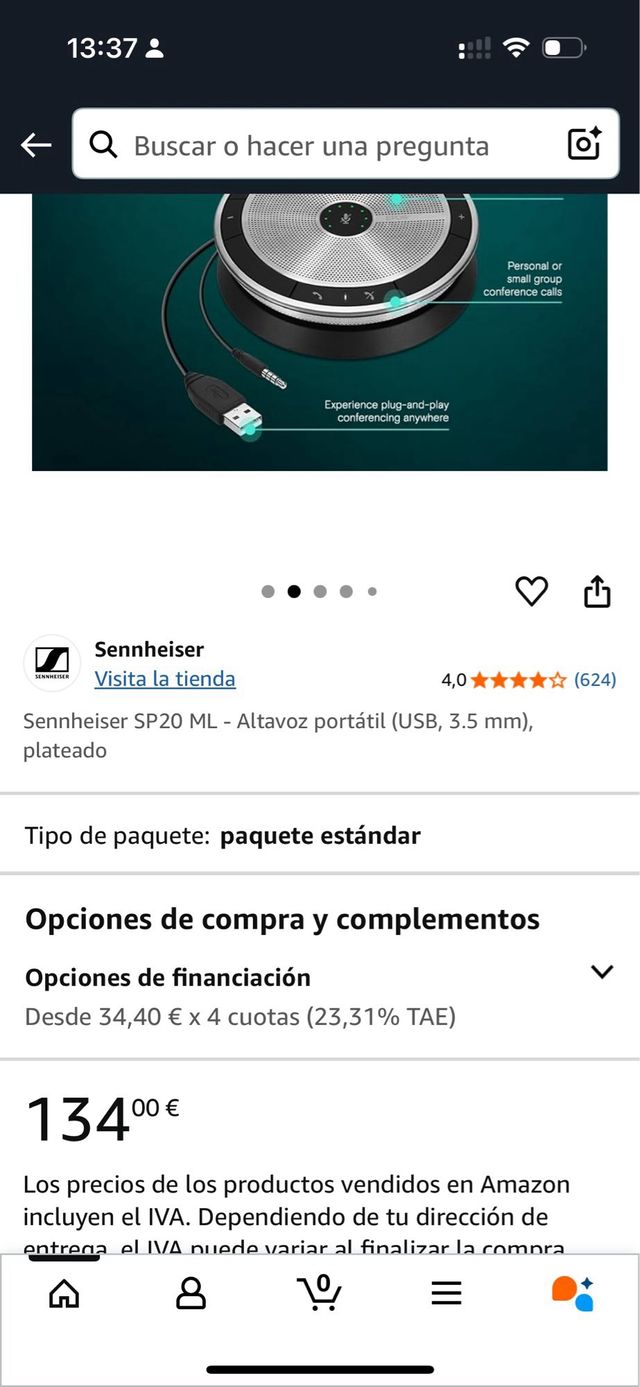Open the 'Visita la tienda' link

[x=165, y=679]
